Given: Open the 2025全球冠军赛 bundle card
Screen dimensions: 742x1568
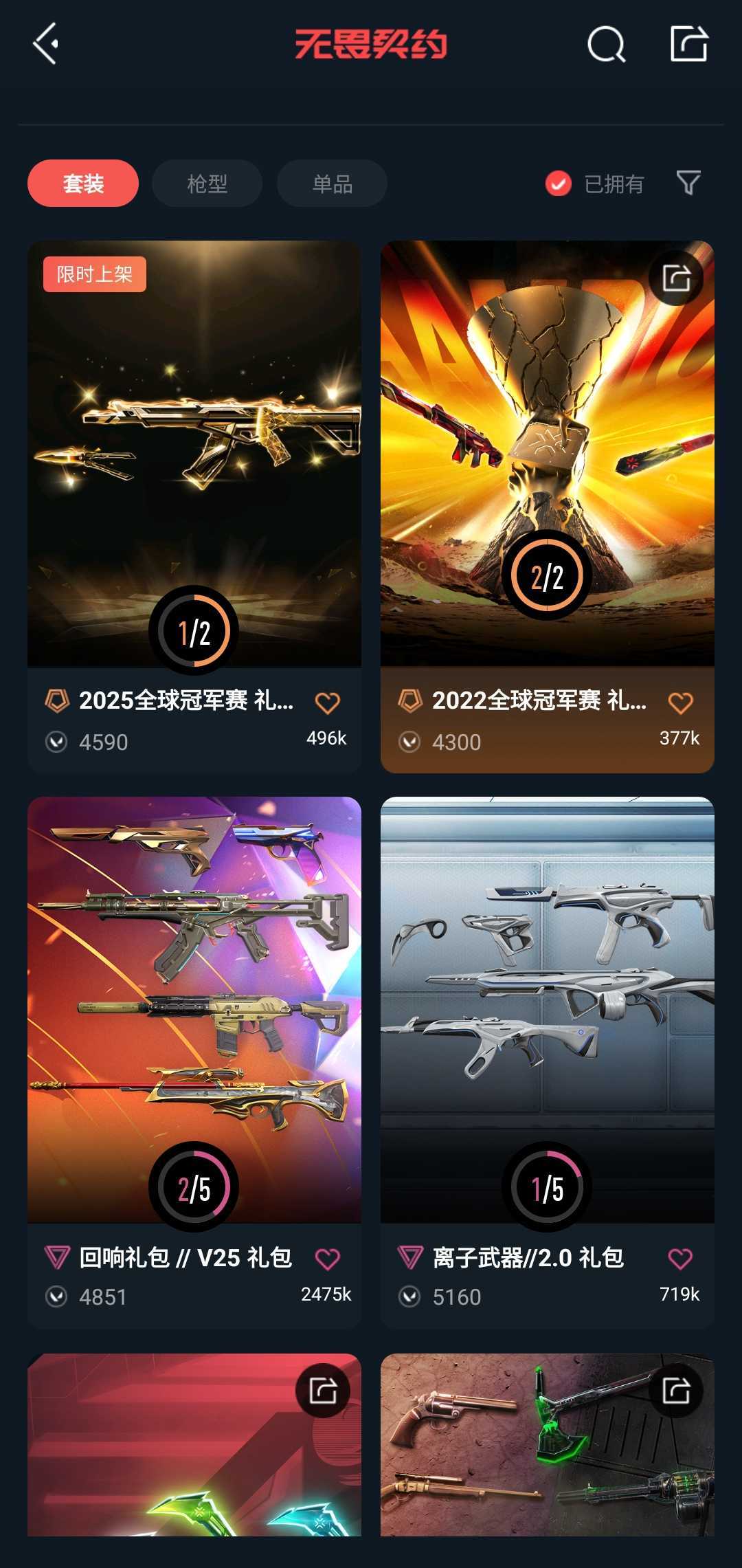Looking at the screenshot, I should click(x=194, y=507).
